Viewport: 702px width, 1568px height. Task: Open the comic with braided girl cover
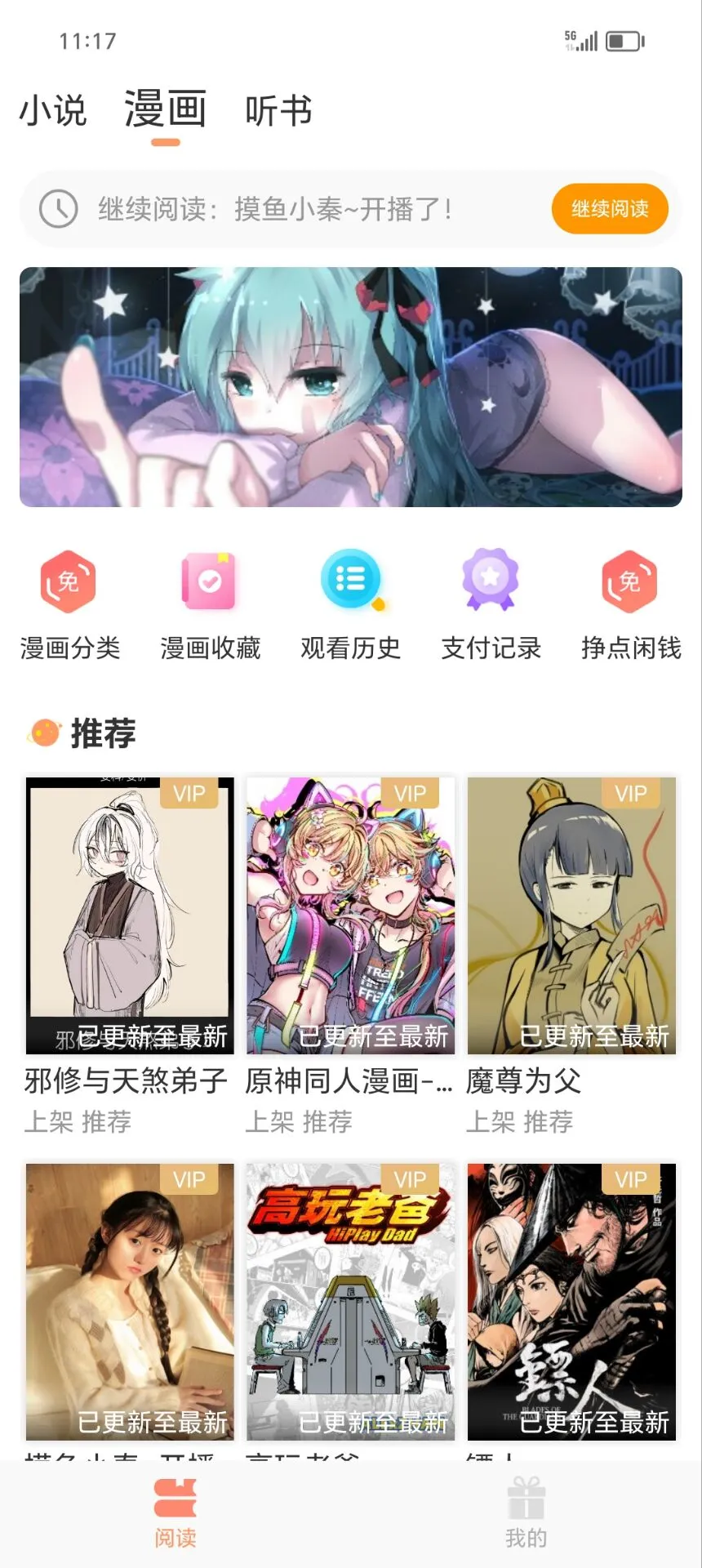pyautogui.click(x=130, y=1302)
